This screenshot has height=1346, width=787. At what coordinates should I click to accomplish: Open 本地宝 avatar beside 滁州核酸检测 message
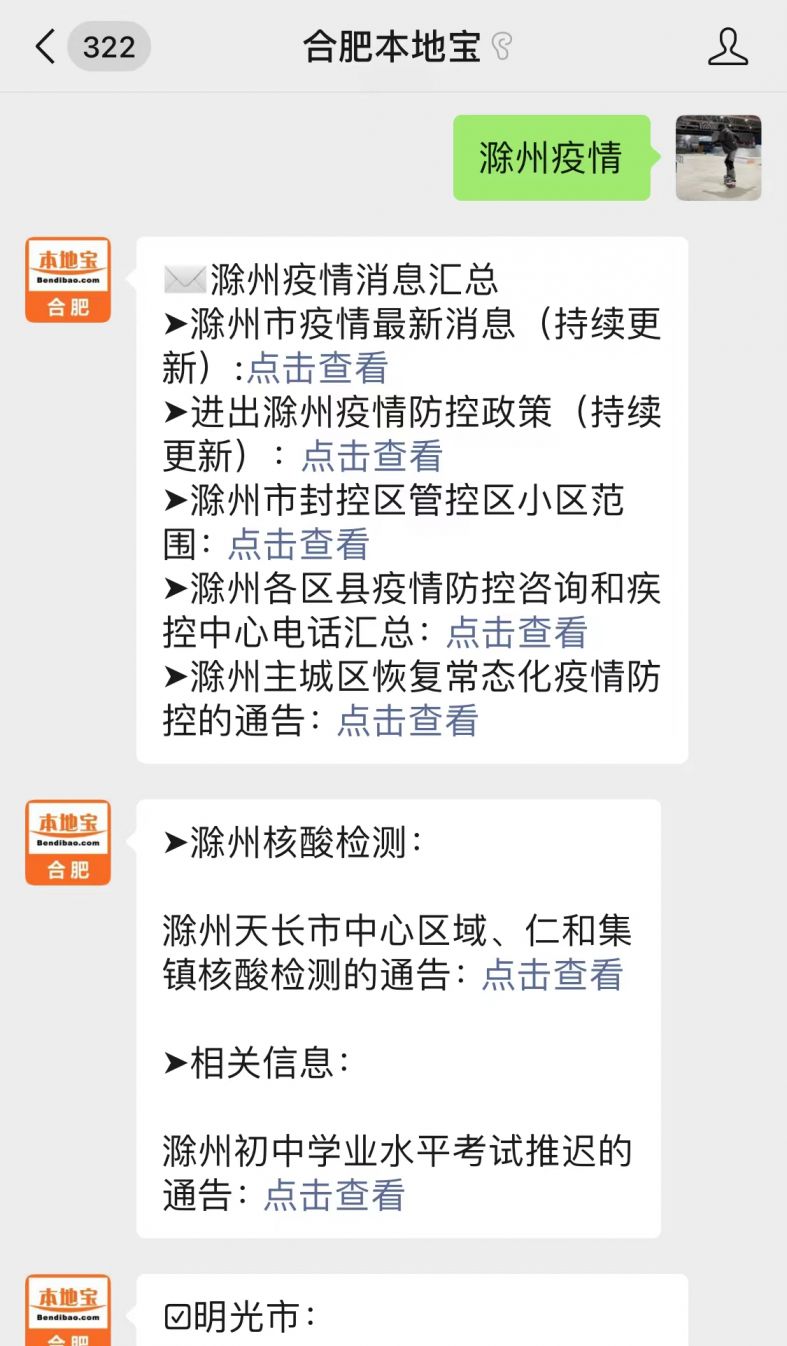click(68, 843)
